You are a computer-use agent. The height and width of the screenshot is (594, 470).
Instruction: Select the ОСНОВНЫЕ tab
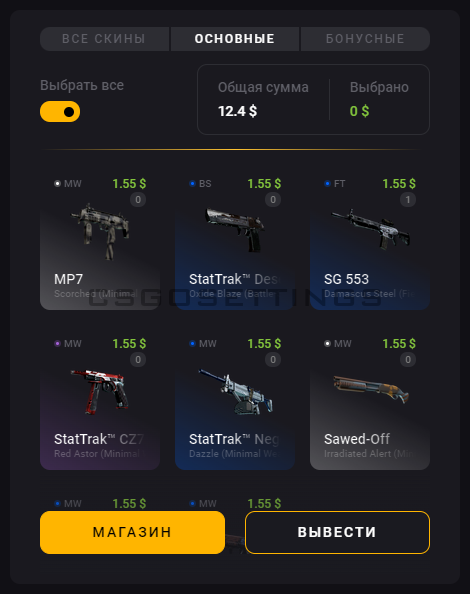coord(235,39)
